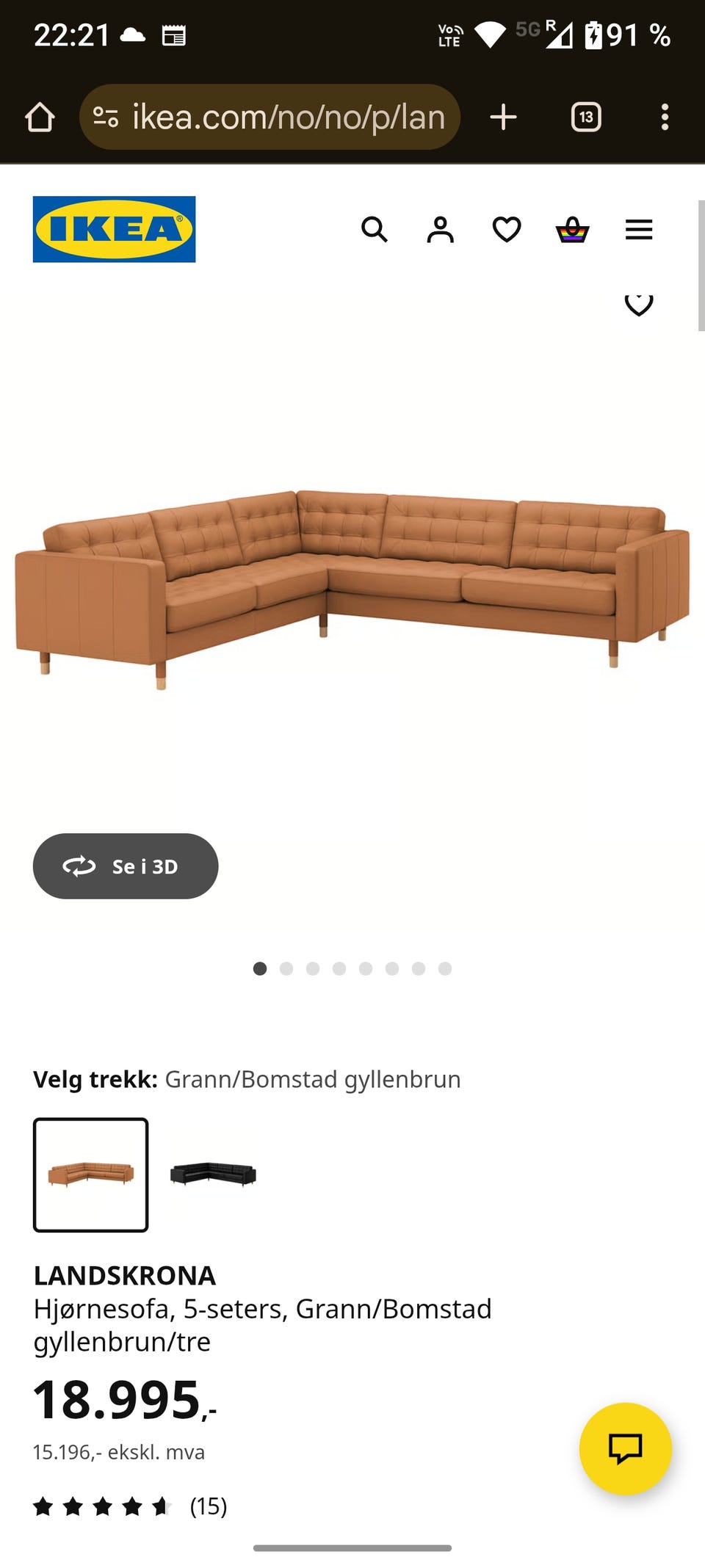Open Chrome's three-dot overflow menu

point(665,117)
